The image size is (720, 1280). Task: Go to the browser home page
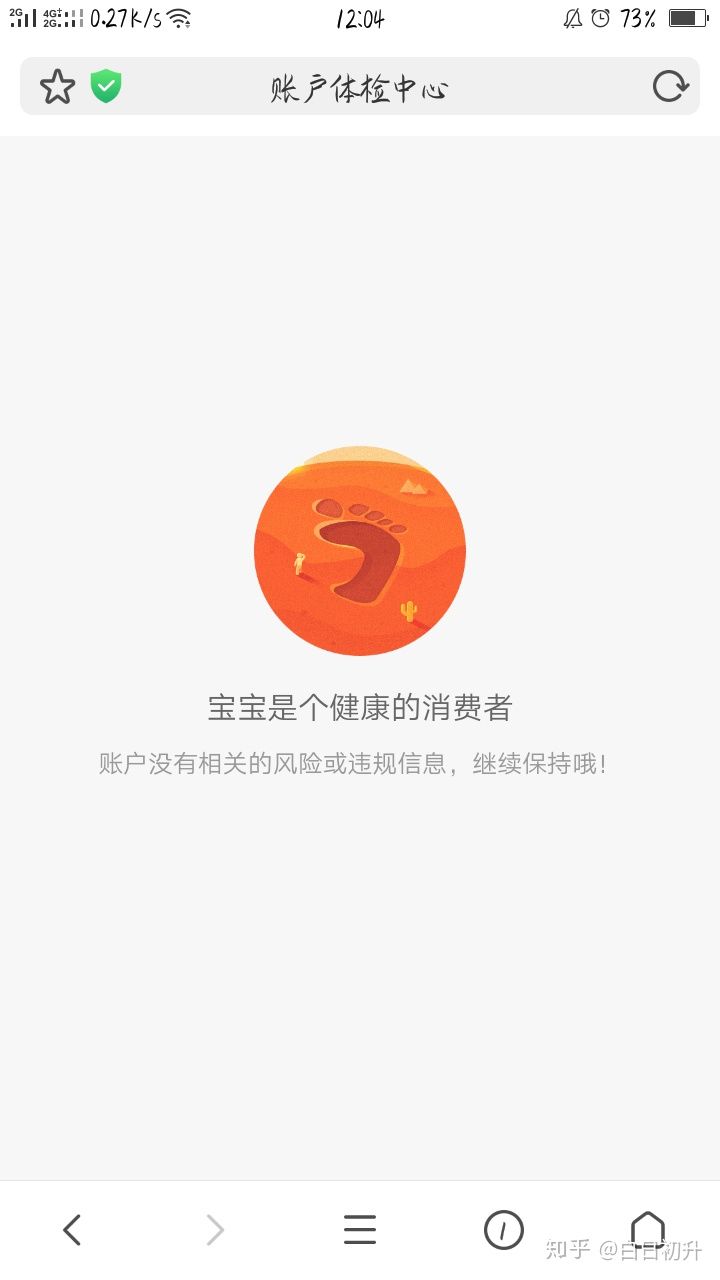click(647, 1227)
